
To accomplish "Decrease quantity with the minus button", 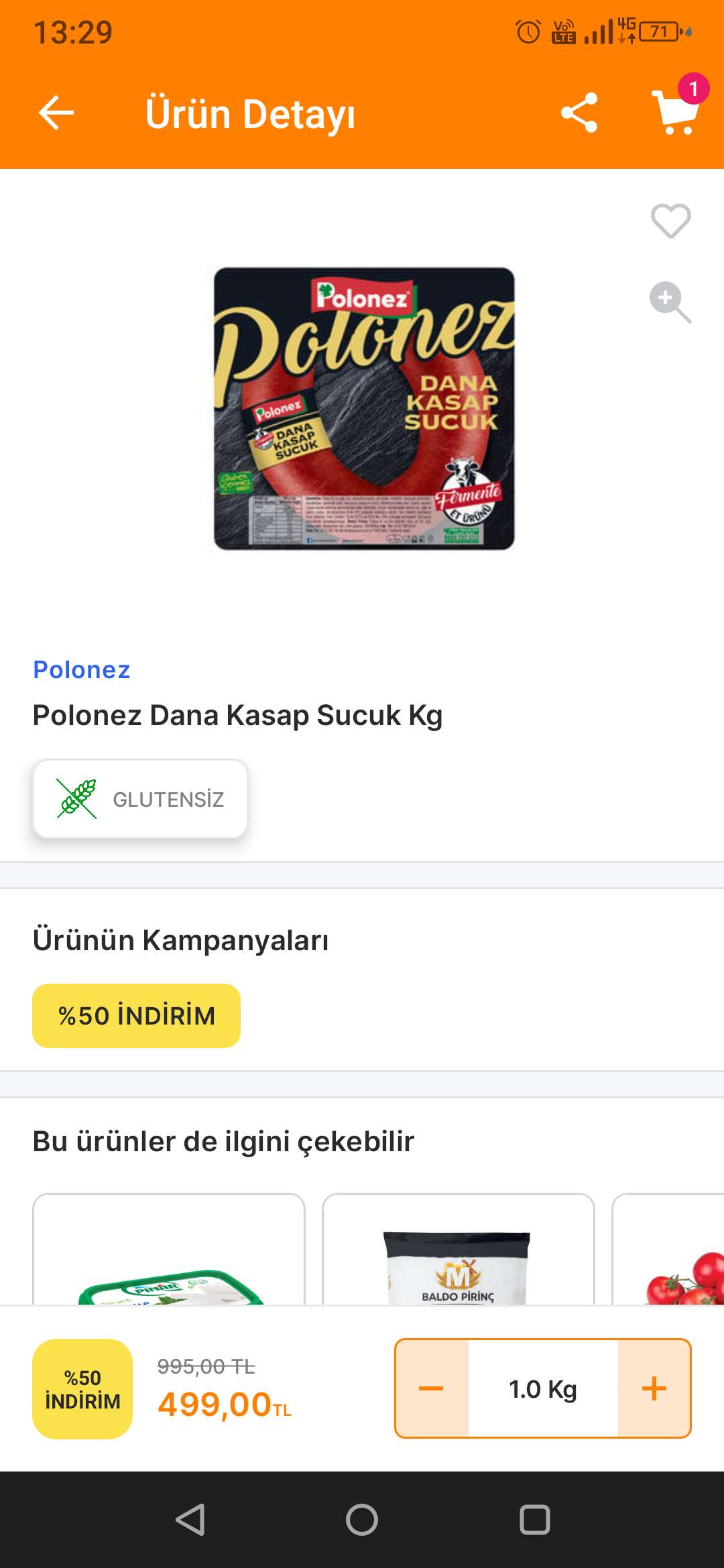I will click(432, 1388).
